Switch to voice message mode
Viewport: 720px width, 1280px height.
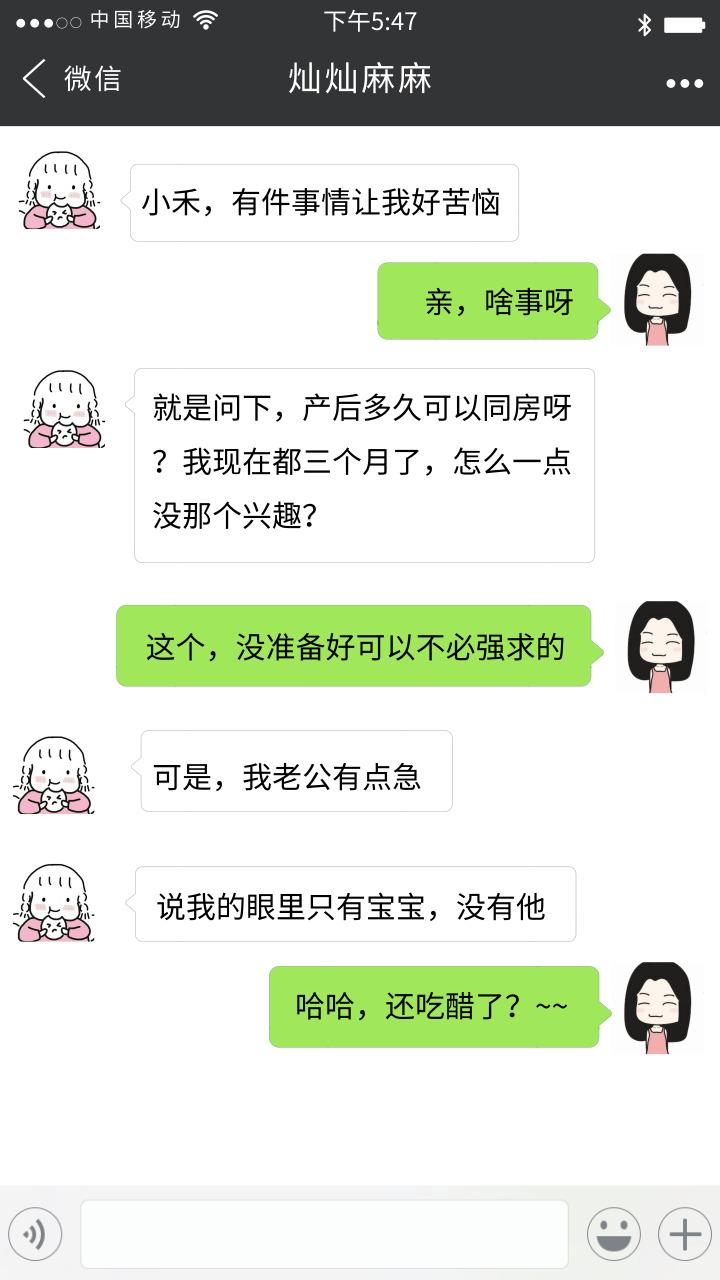point(35,1233)
